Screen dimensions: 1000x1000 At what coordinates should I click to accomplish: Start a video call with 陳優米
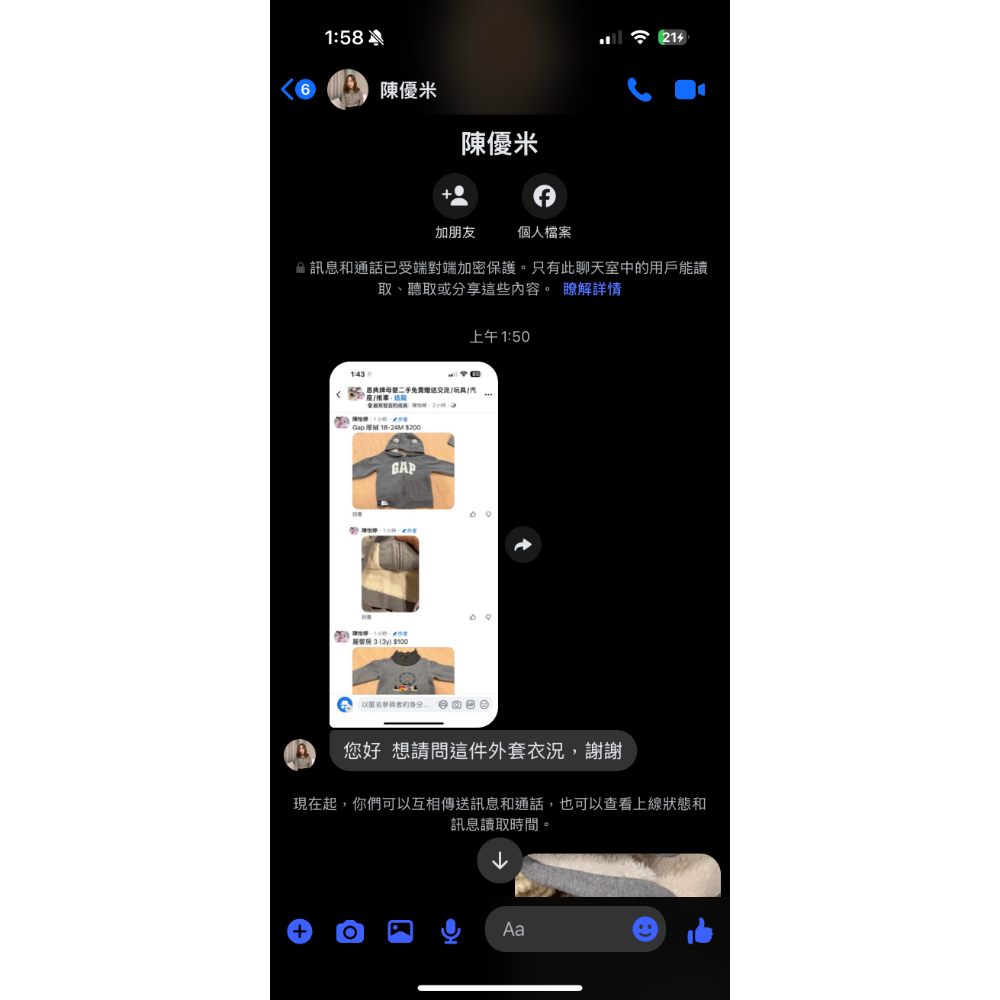pyautogui.click(x=690, y=90)
